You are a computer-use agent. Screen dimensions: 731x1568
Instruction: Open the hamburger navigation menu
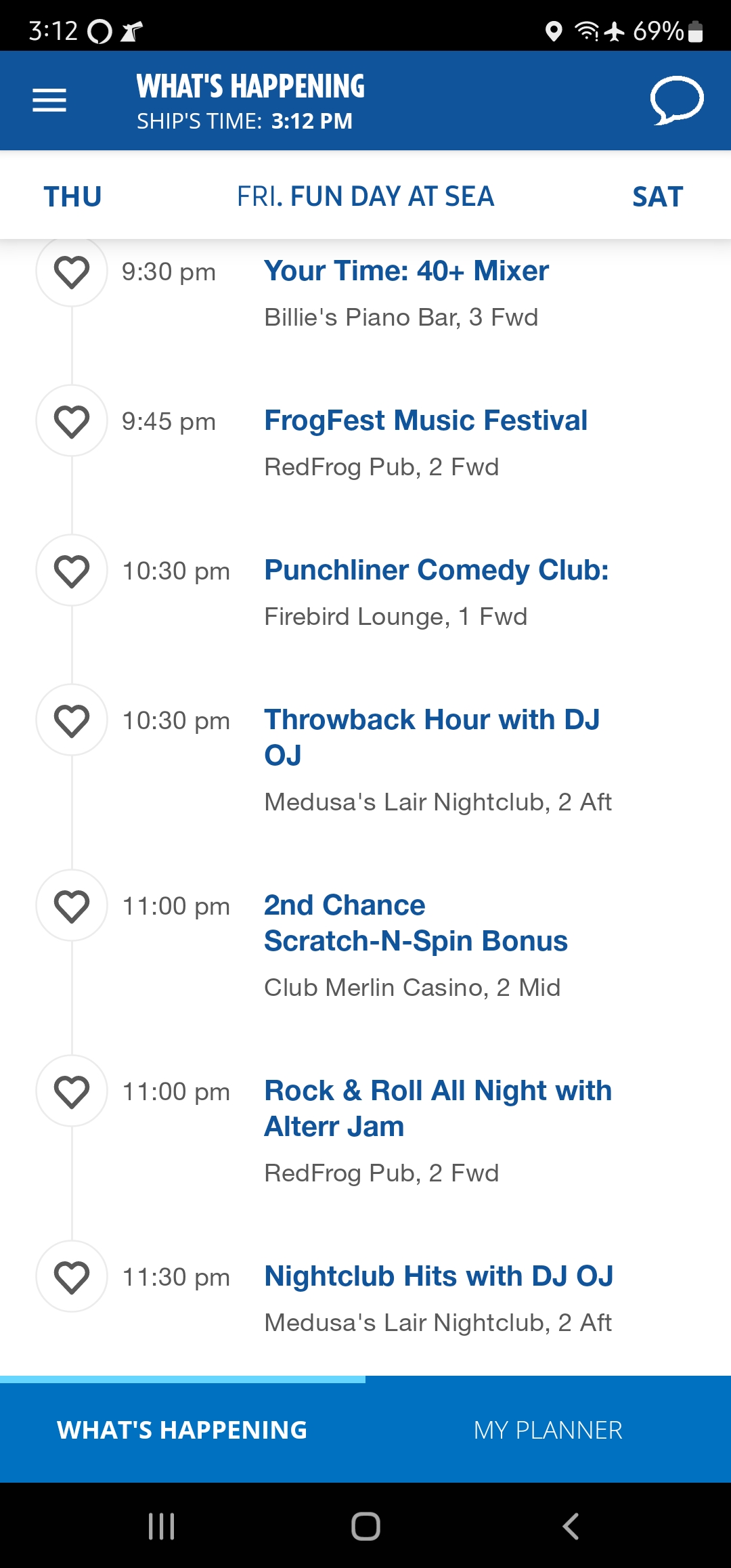[49, 101]
